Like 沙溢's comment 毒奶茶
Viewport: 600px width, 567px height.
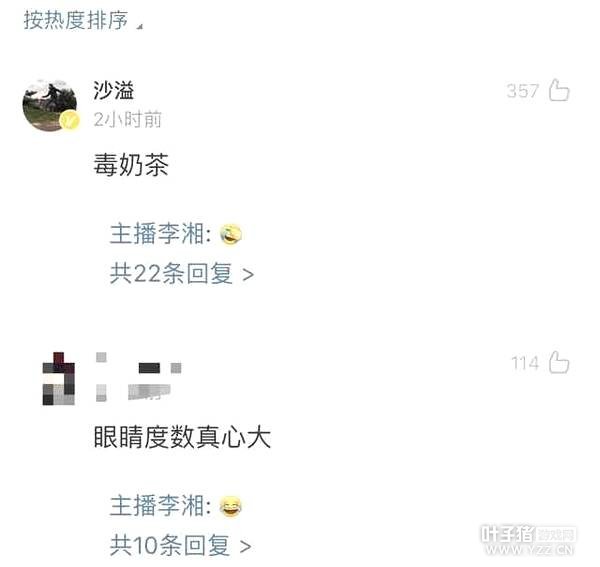click(558, 91)
